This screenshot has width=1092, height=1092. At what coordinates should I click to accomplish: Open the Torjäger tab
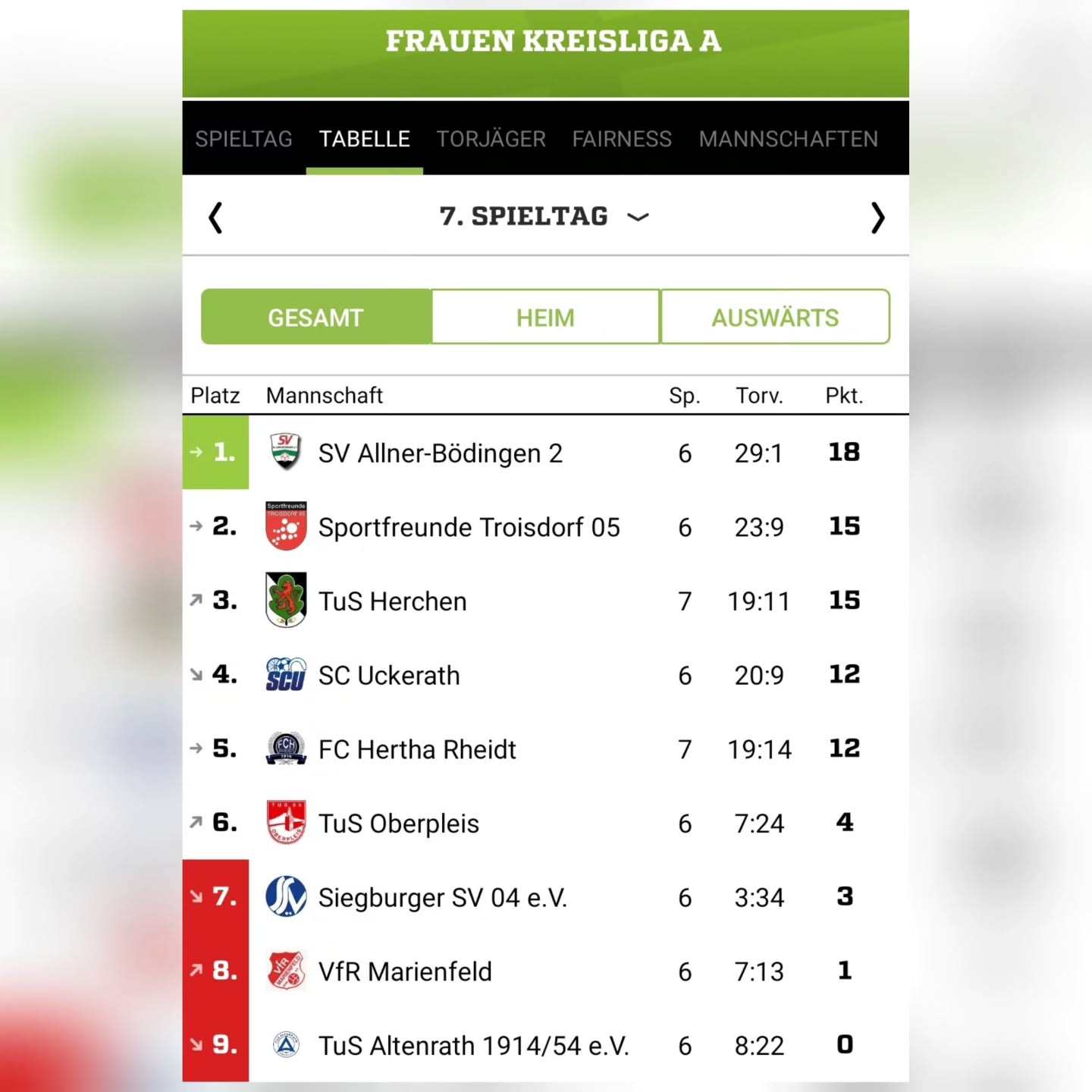491,139
